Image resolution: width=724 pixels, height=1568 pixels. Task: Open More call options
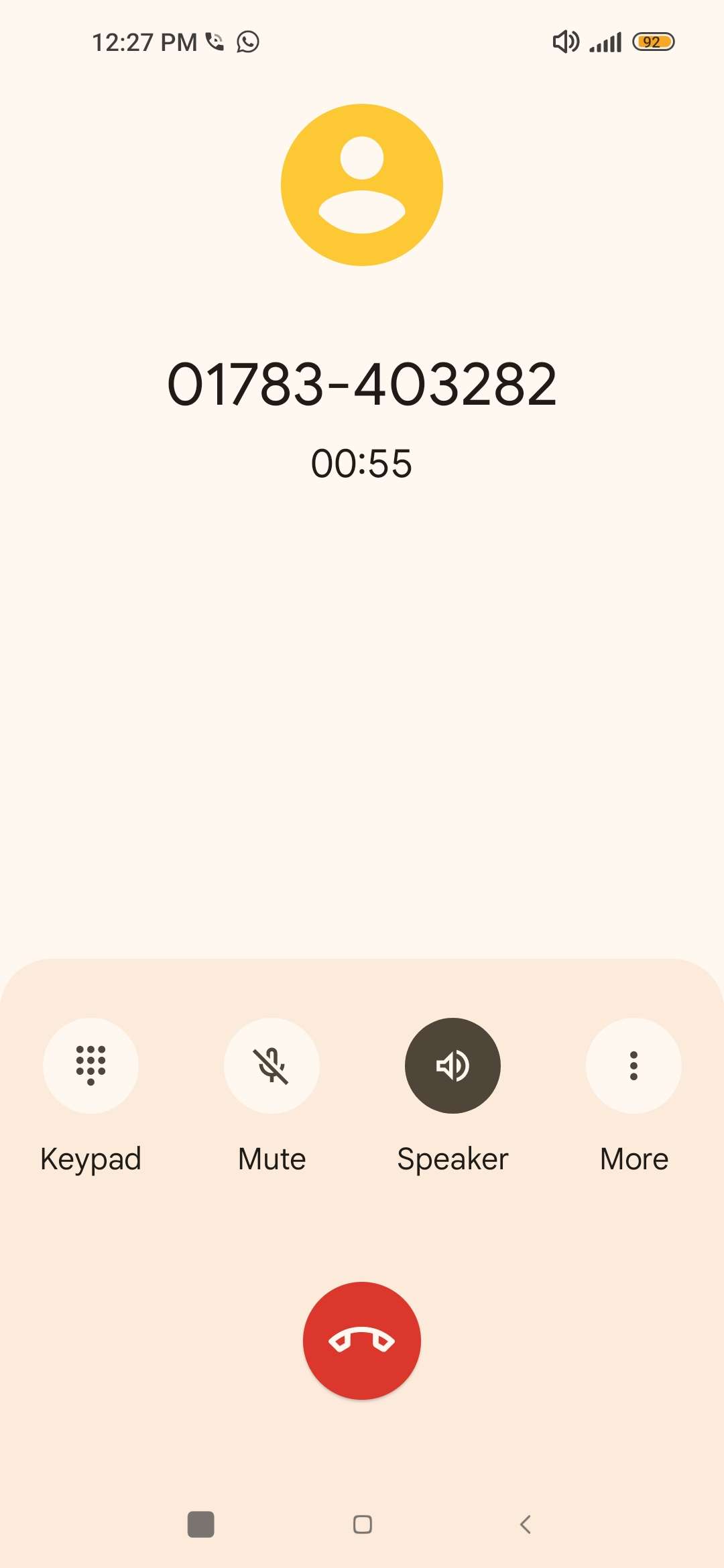tap(633, 1065)
